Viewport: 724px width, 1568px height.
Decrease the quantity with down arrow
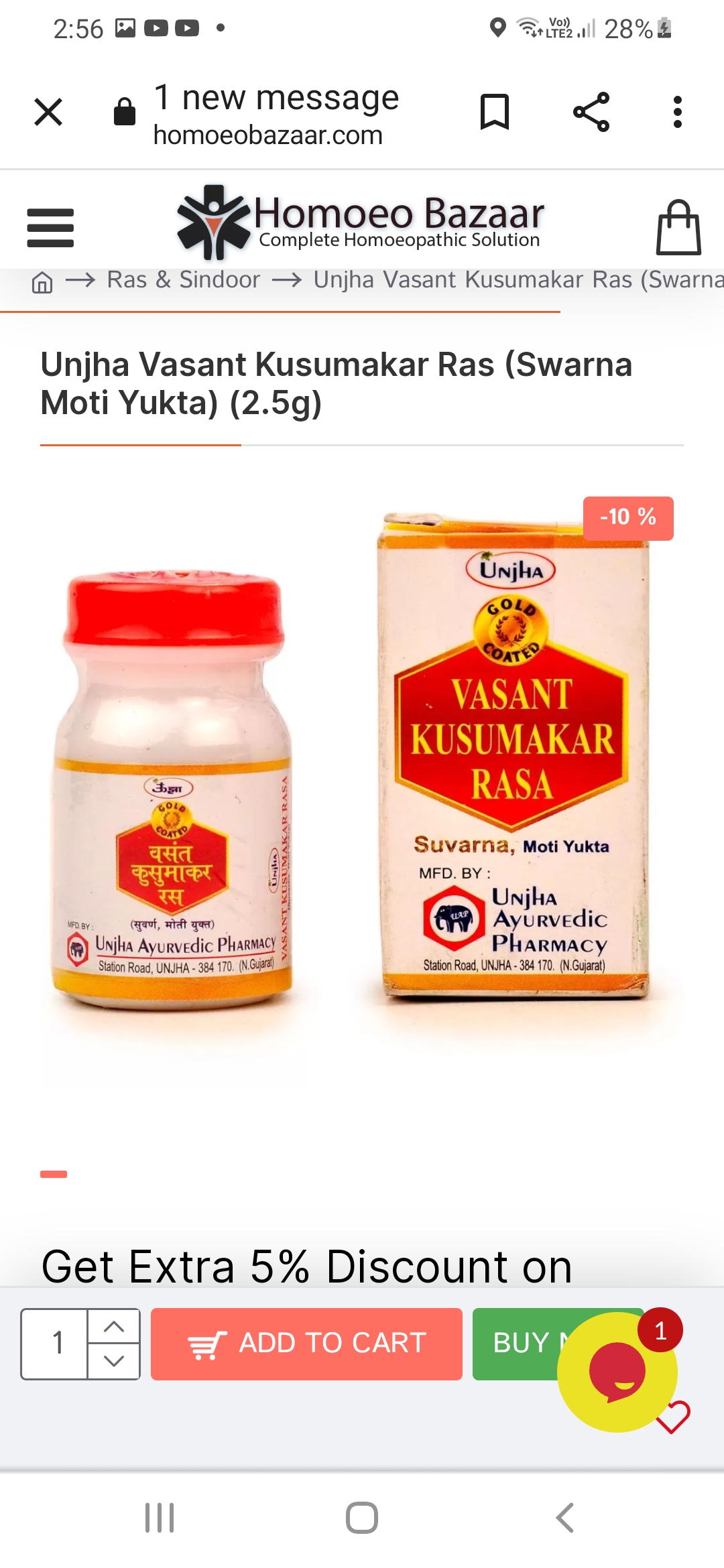(x=114, y=1361)
